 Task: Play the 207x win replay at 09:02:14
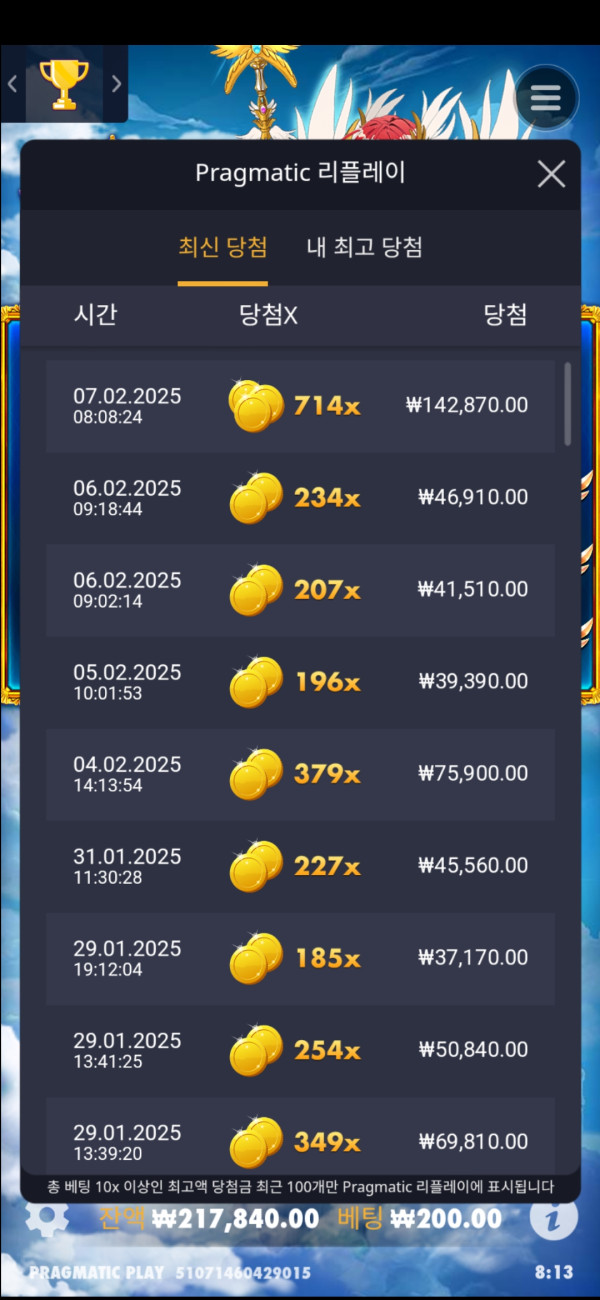tap(300, 590)
